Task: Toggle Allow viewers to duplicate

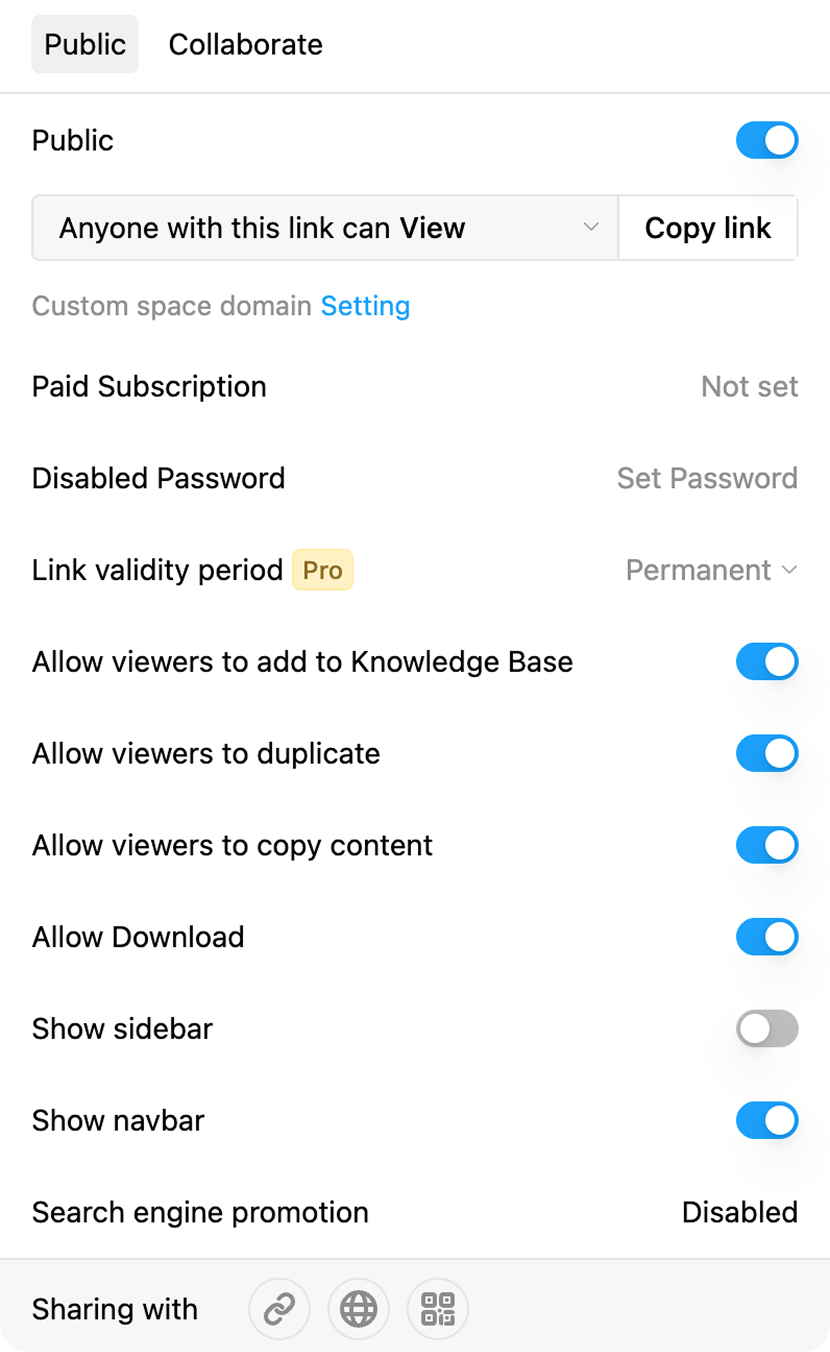Action: tap(767, 754)
